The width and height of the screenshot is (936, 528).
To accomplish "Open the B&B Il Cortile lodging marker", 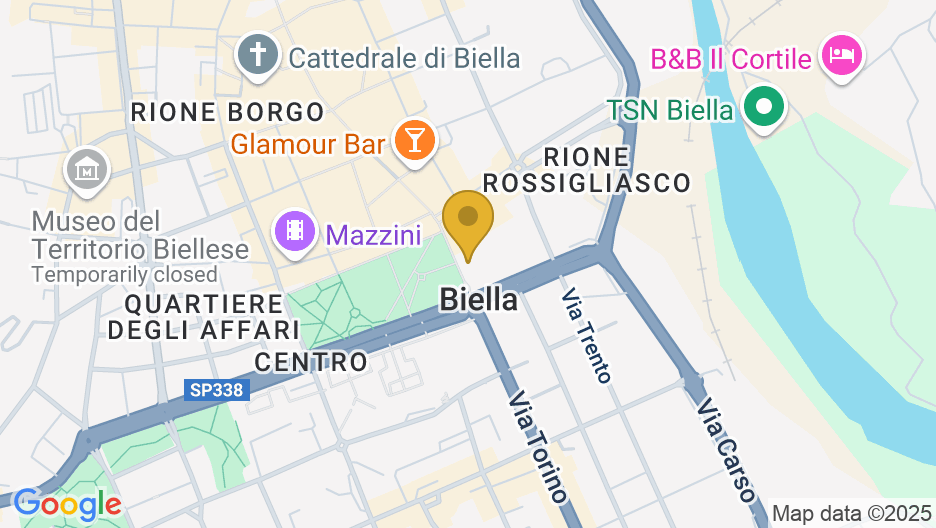I will click(x=842, y=54).
